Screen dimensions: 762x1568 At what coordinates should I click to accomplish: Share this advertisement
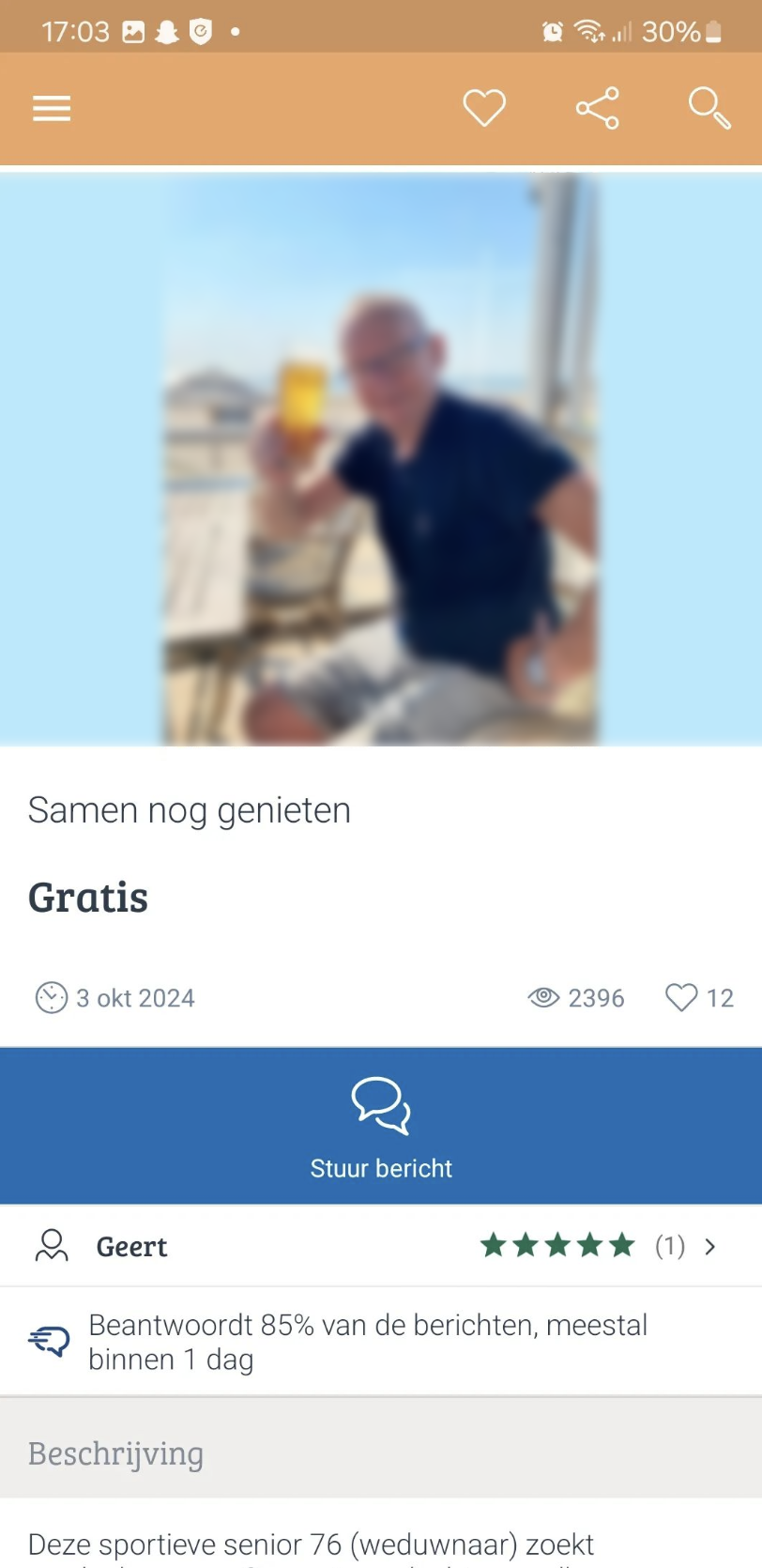[x=598, y=108]
